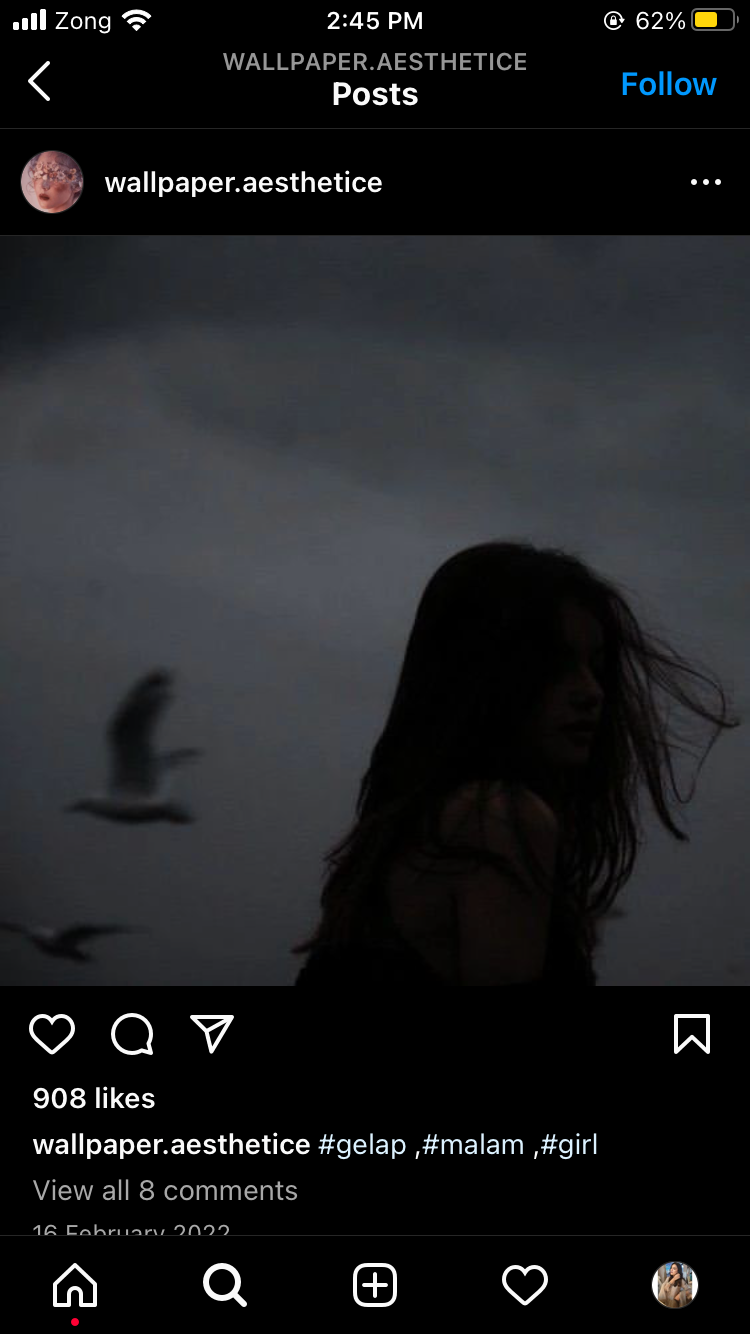Viewport: 750px width, 1334px height.
Task: Open the Activity heart tab
Action: coord(525,1285)
